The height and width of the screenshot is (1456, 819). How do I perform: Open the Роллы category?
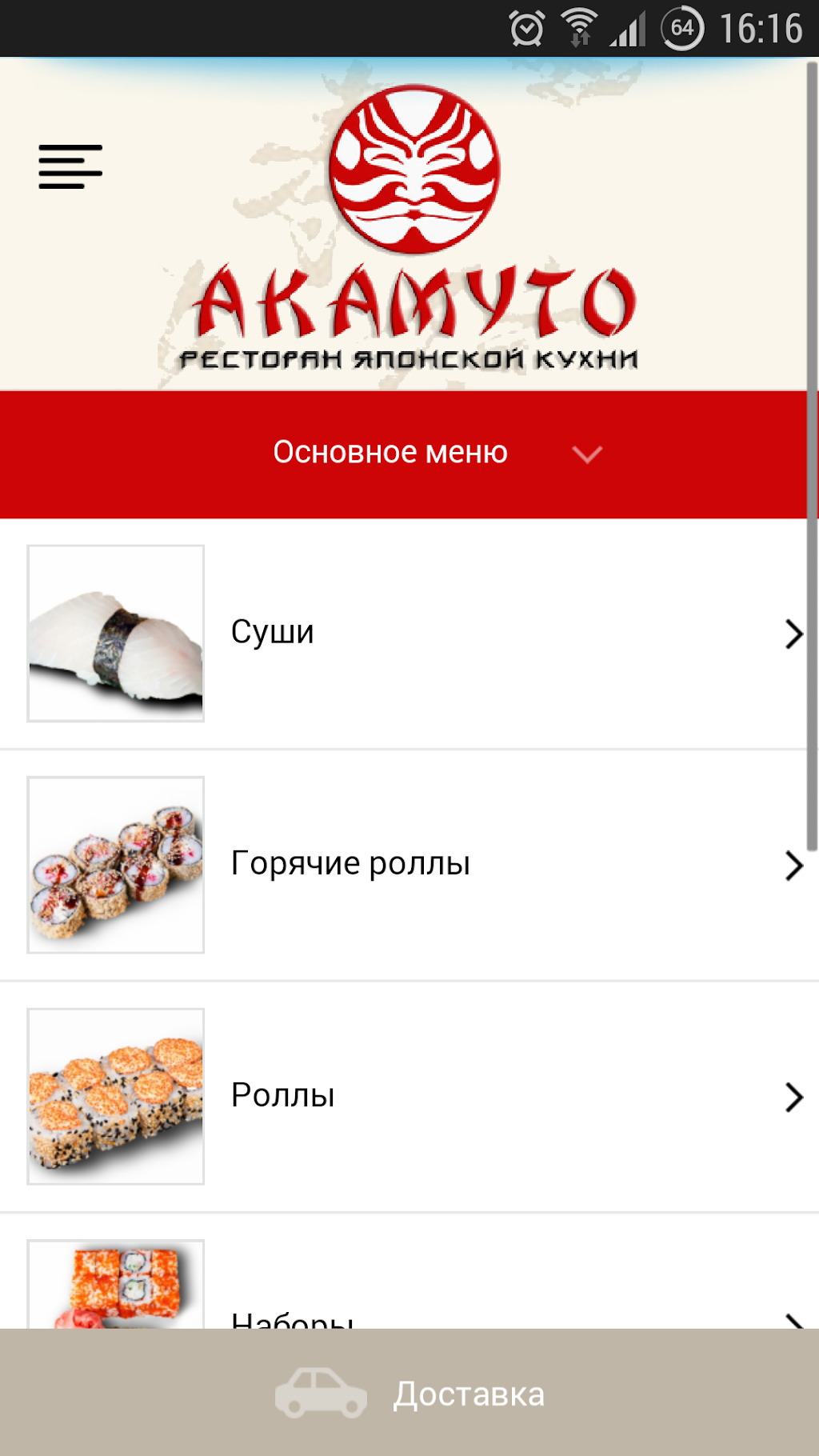(408, 1096)
